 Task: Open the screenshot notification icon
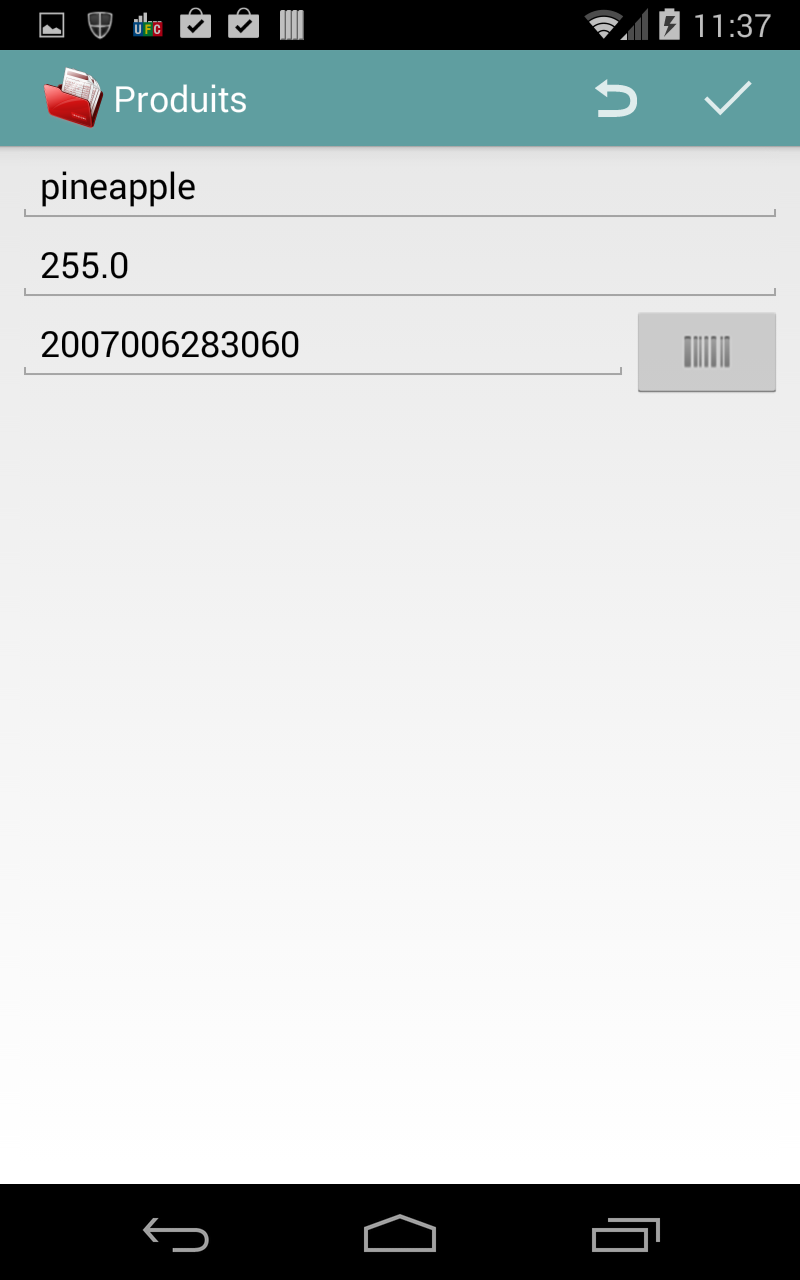[x=52, y=24]
